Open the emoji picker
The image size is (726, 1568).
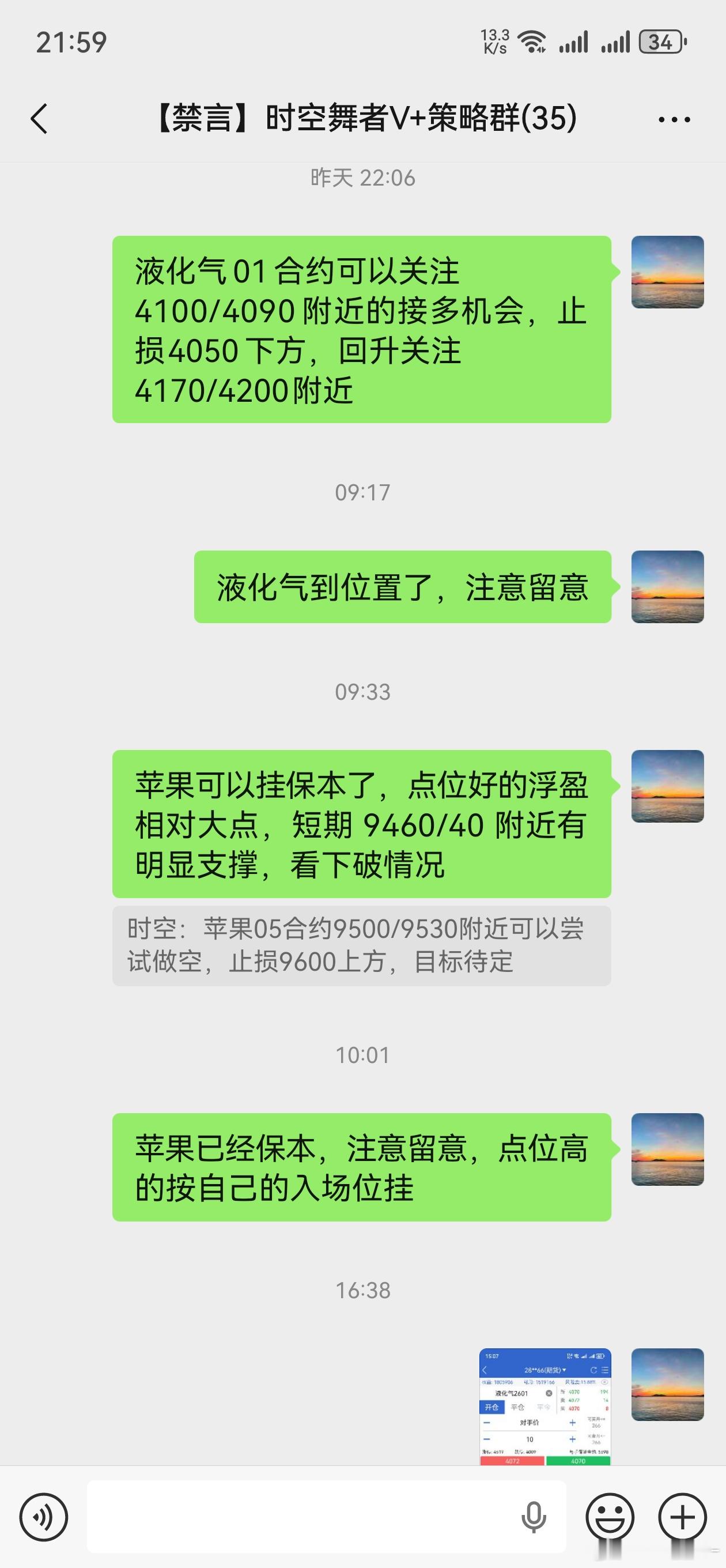coord(610,1517)
